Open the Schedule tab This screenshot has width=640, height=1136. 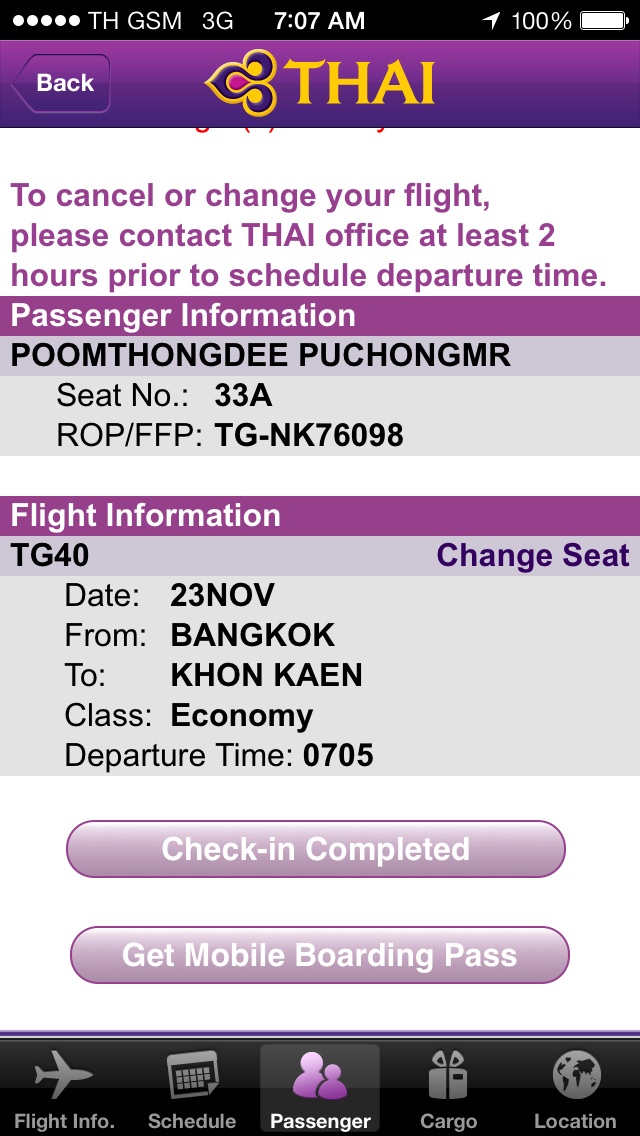(x=192, y=1089)
